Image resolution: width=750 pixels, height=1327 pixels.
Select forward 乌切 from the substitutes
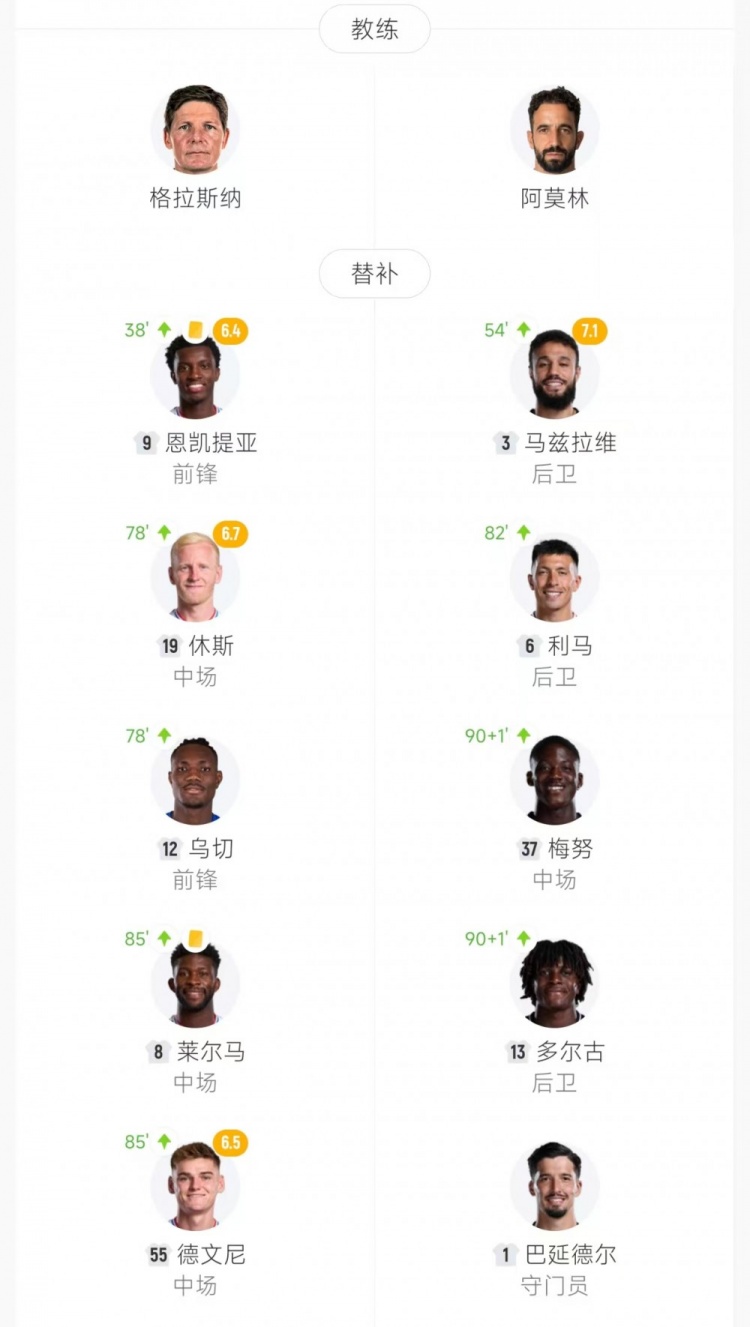click(x=195, y=781)
